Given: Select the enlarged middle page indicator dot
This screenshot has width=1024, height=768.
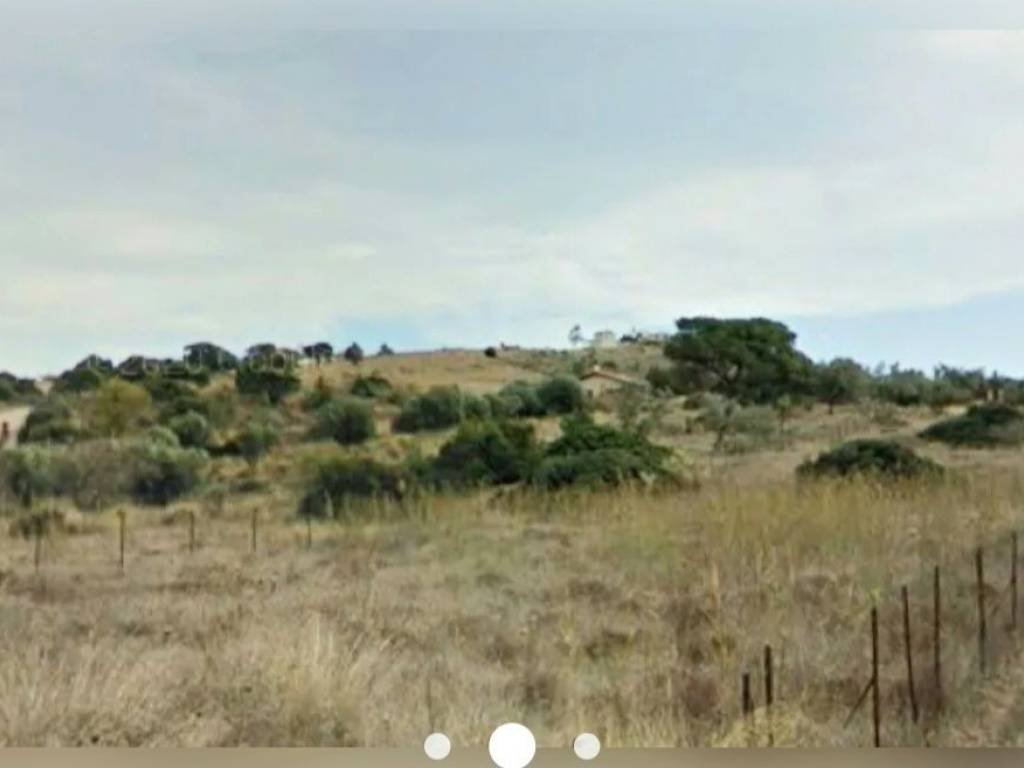Looking at the screenshot, I should (x=512, y=745).
